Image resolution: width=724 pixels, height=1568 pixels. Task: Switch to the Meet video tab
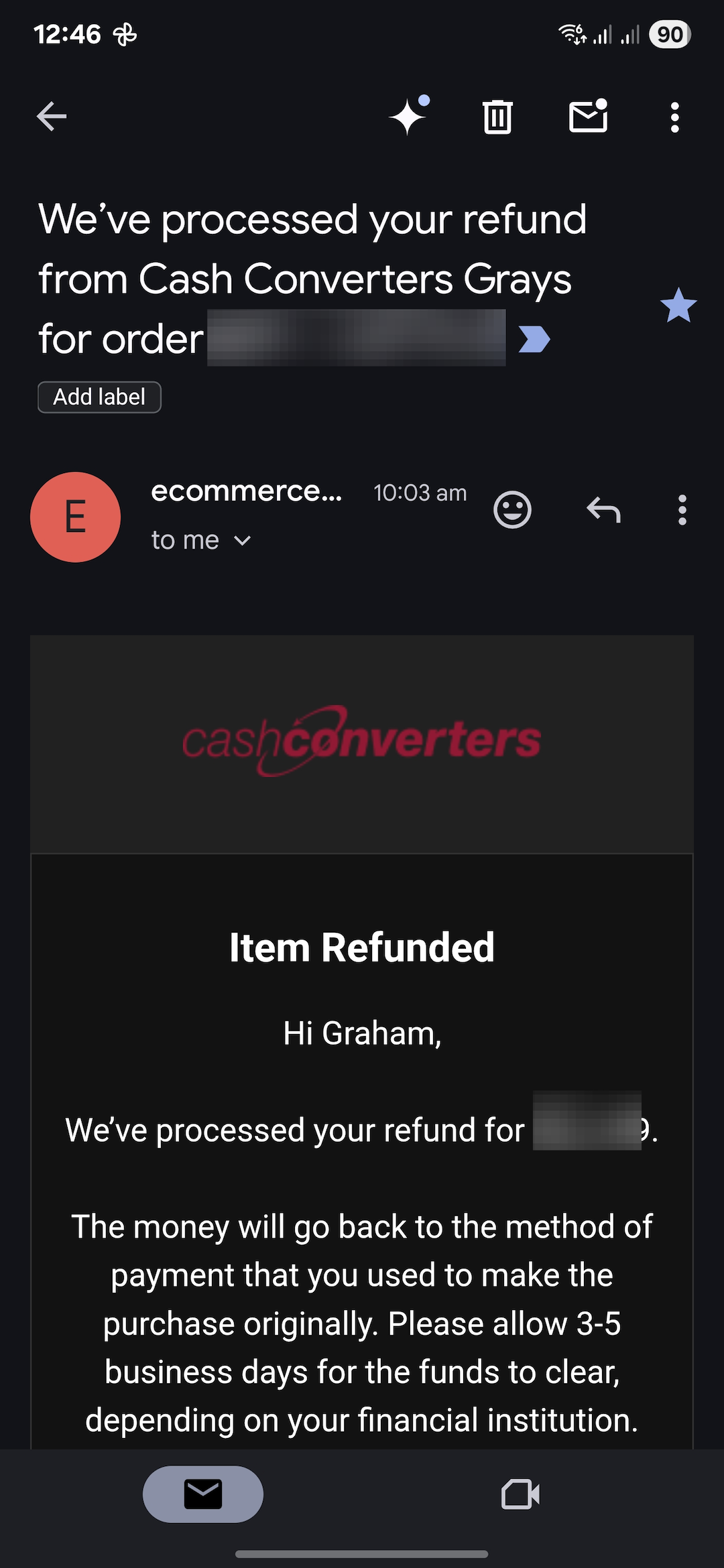click(521, 1494)
